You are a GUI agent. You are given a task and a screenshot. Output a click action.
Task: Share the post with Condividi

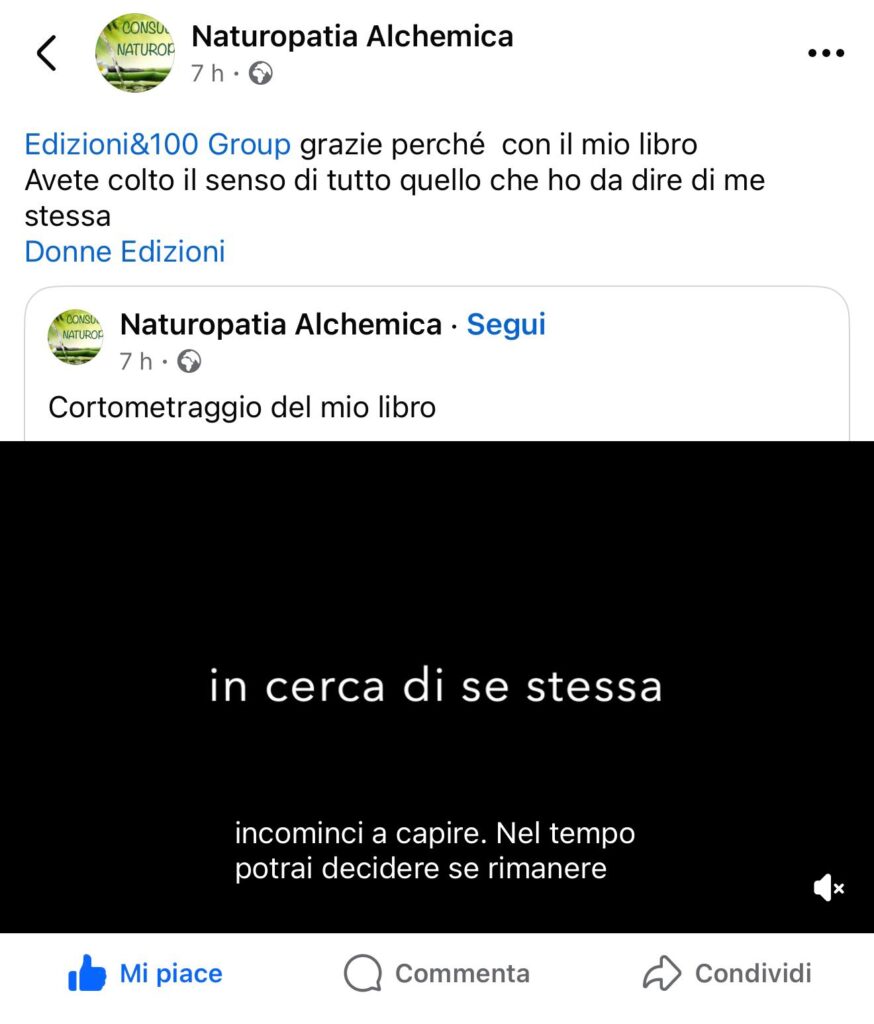pyautogui.click(x=727, y=973)
